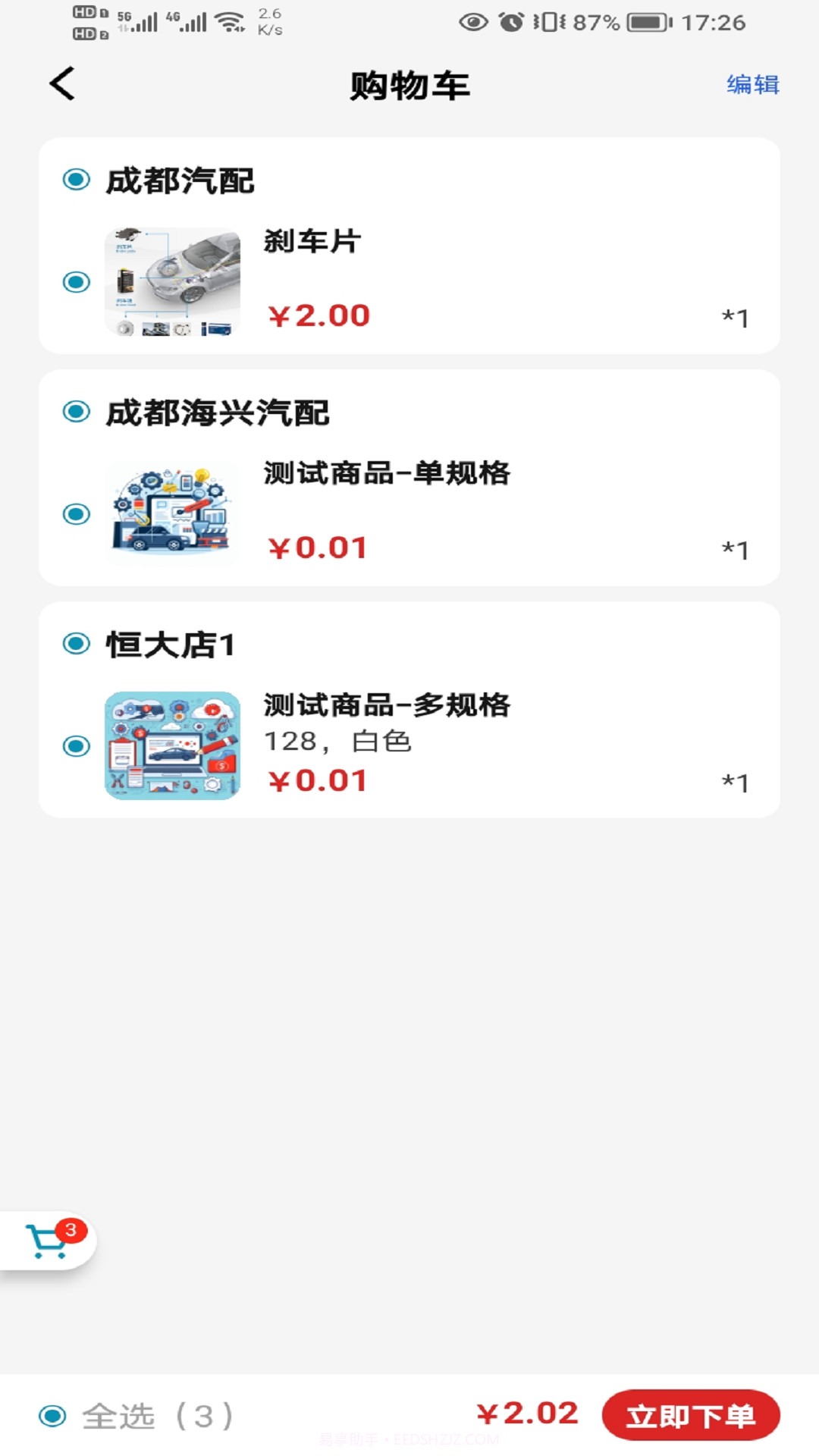Tap the 测试商品-单规格 product title
The height and width of the screenshot is (1456, 819).
[x=385, y=473]
